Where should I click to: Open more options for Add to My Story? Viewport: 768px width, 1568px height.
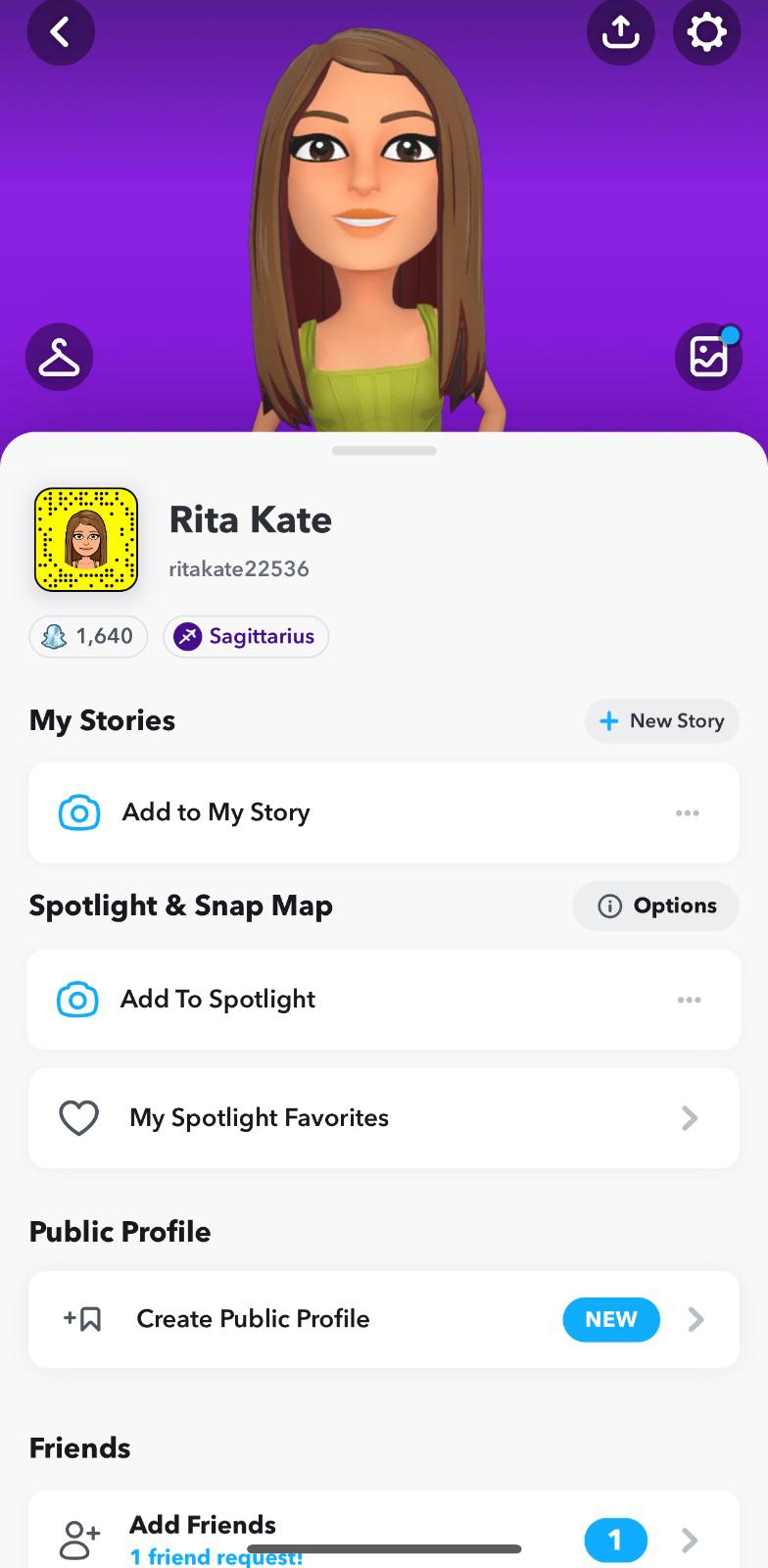pyautogui.click(x=687, y=812)
